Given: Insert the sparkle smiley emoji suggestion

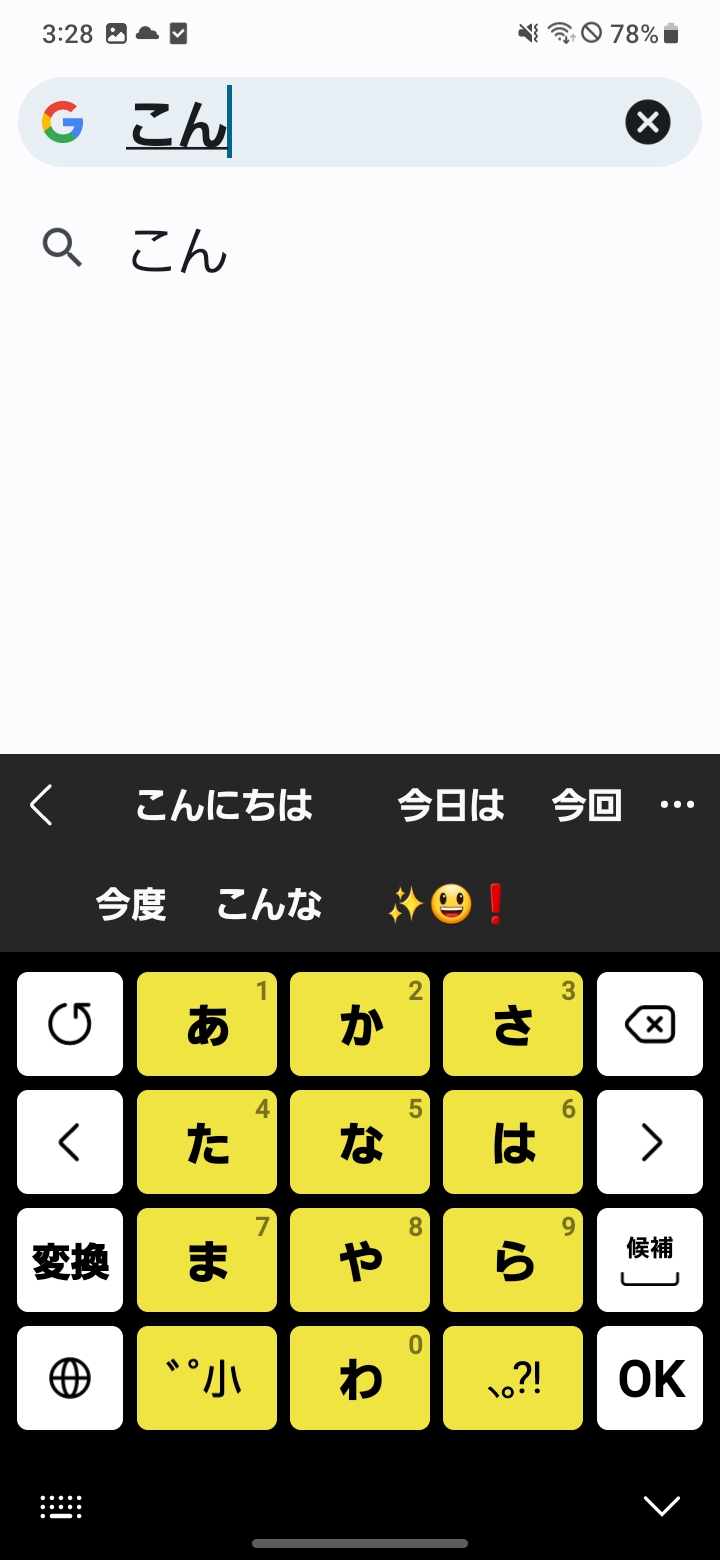Looking at the screenshot, I should click(x=448, y=905).
